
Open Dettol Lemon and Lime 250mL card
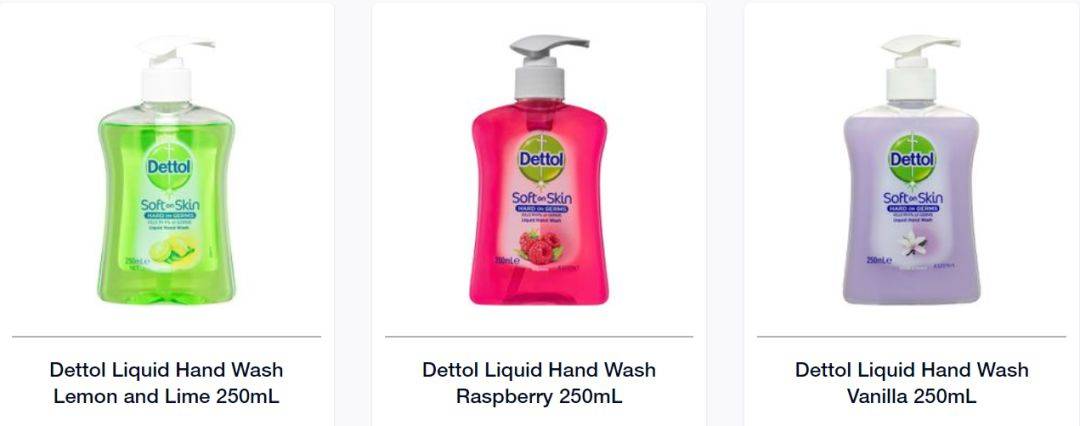pyautogui.click(x=166, y=383)
